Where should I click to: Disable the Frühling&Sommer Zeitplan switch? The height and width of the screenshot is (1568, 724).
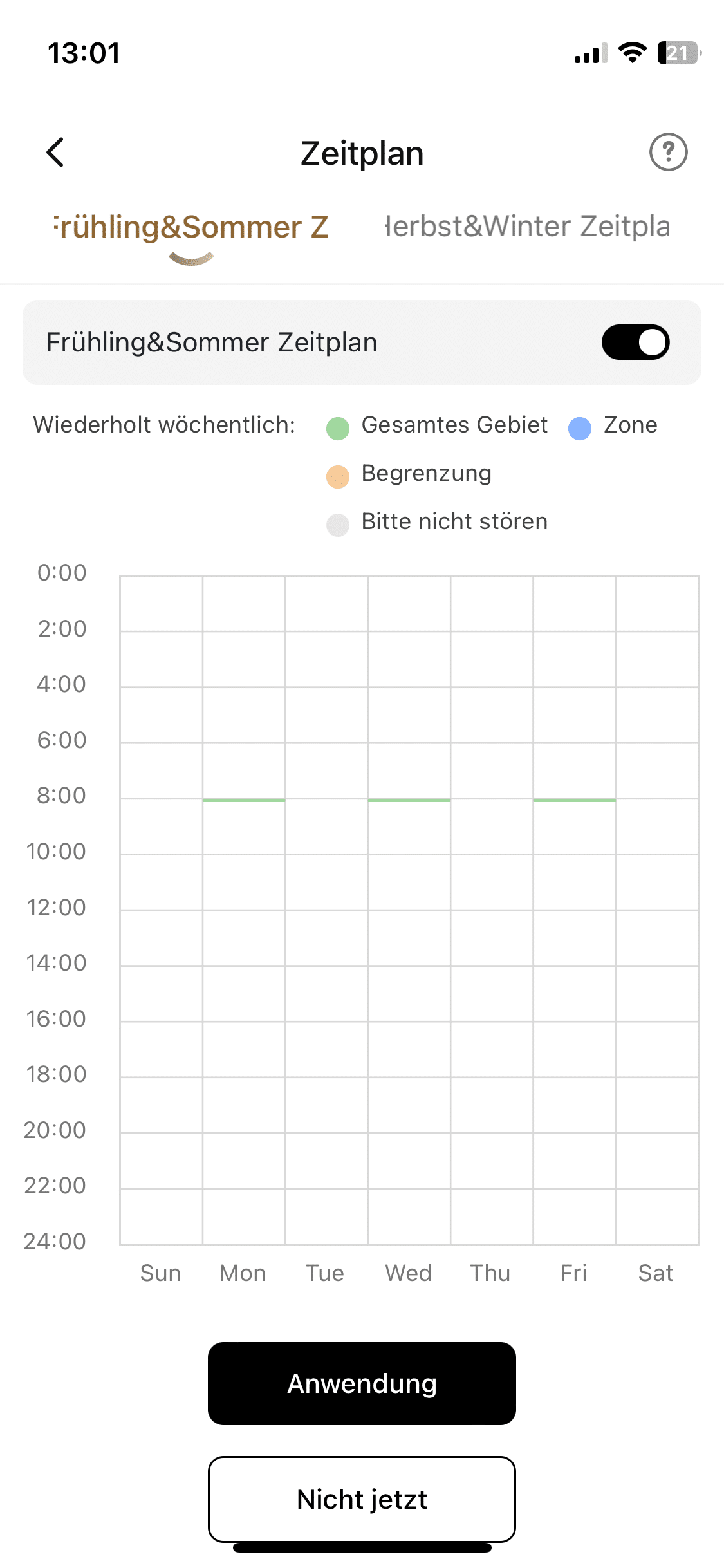click(x=635, y=342)
